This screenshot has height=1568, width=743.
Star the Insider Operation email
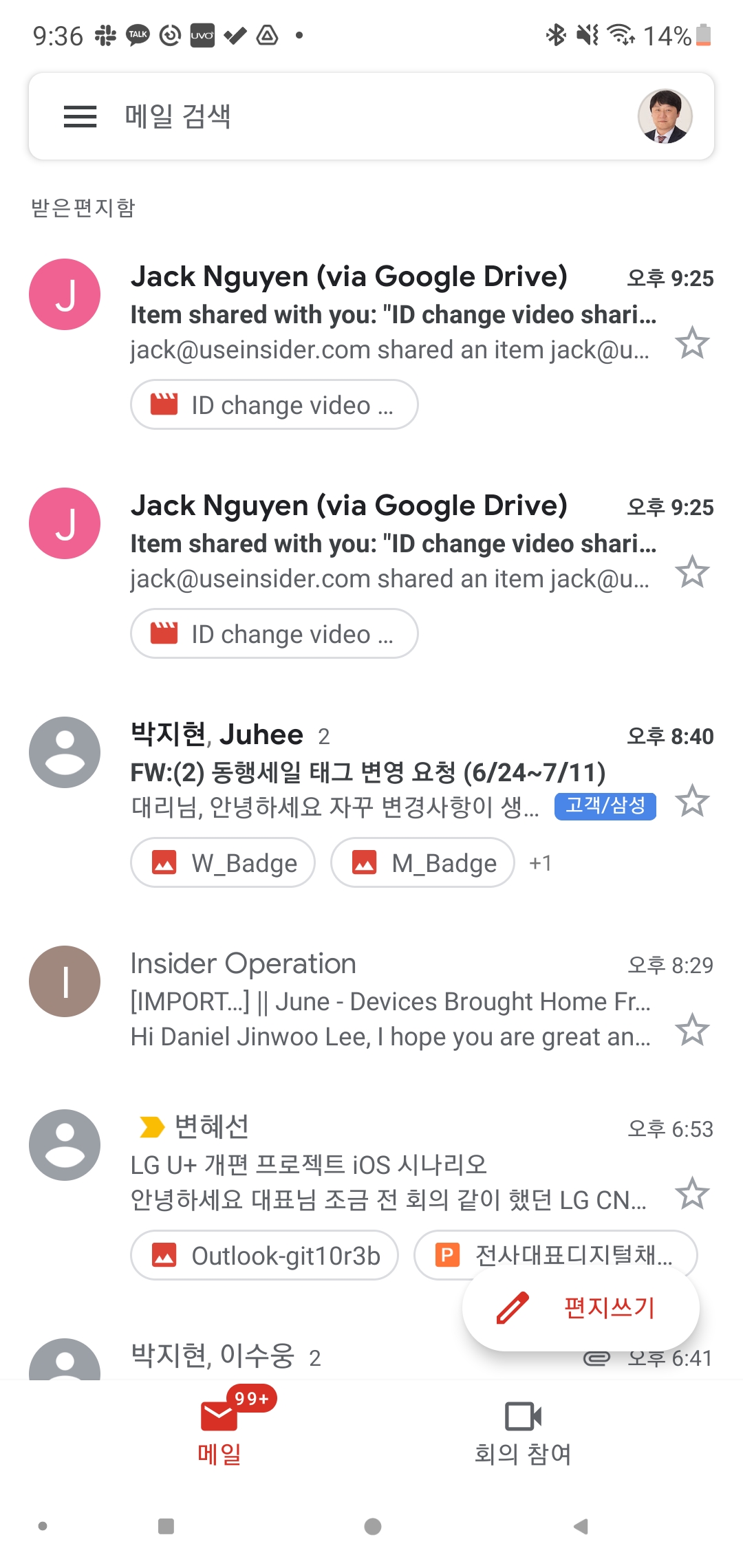coord(691,1030)
